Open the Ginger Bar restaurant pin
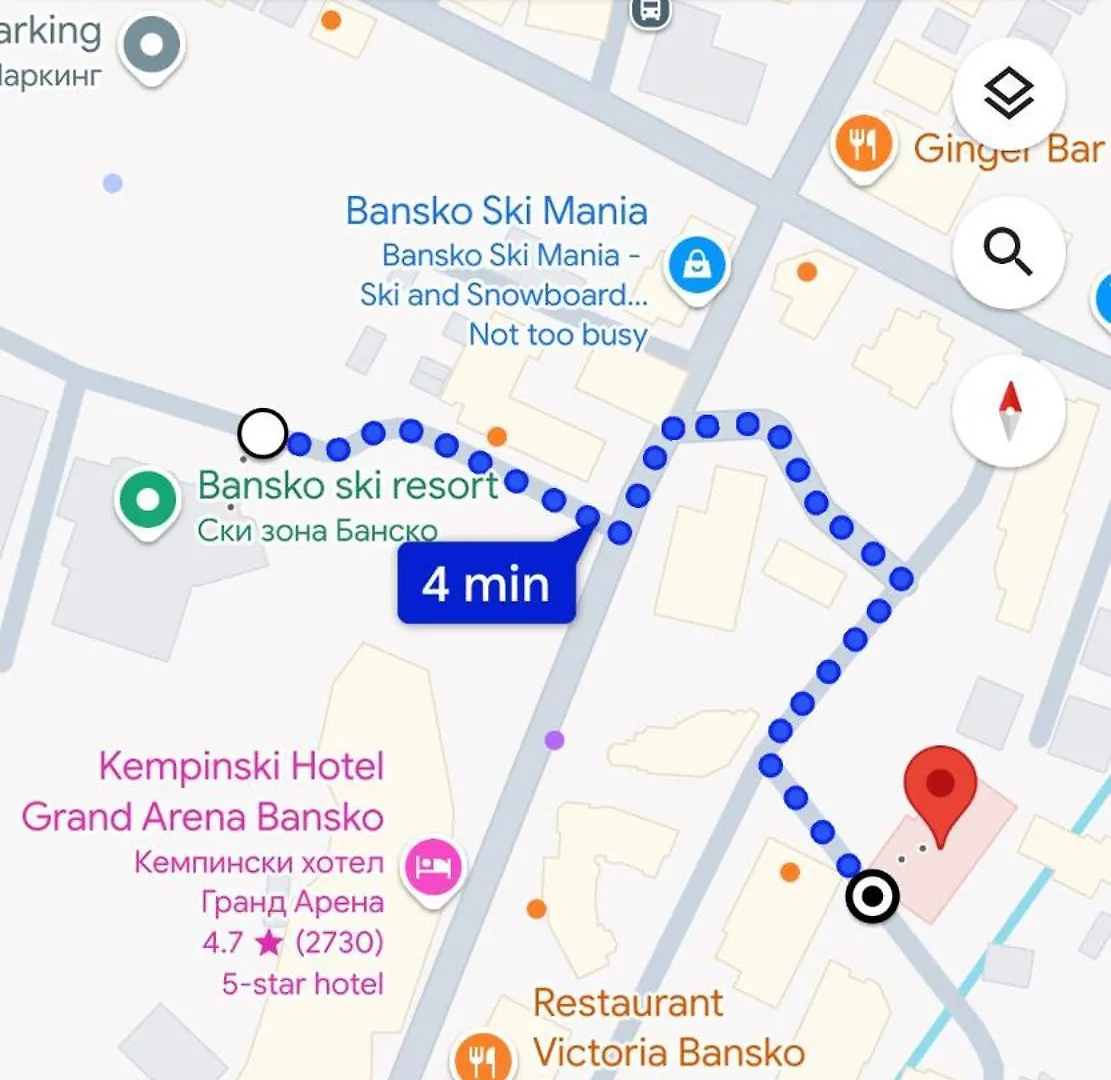Screen dimensions: 1111x1080 point(863,145)
